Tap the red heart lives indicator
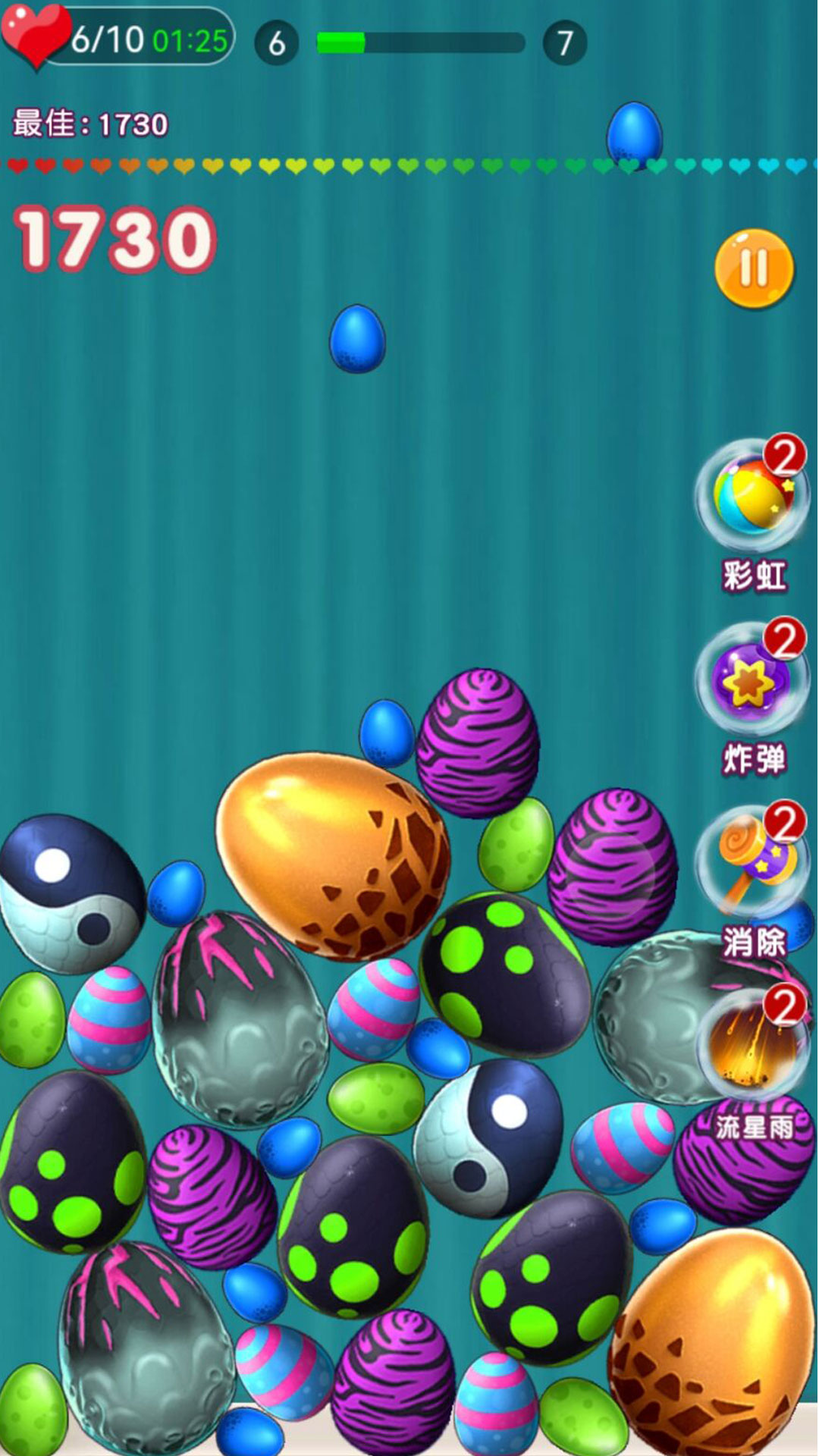This screenshot has width=819, height=1456. point(35,35)
